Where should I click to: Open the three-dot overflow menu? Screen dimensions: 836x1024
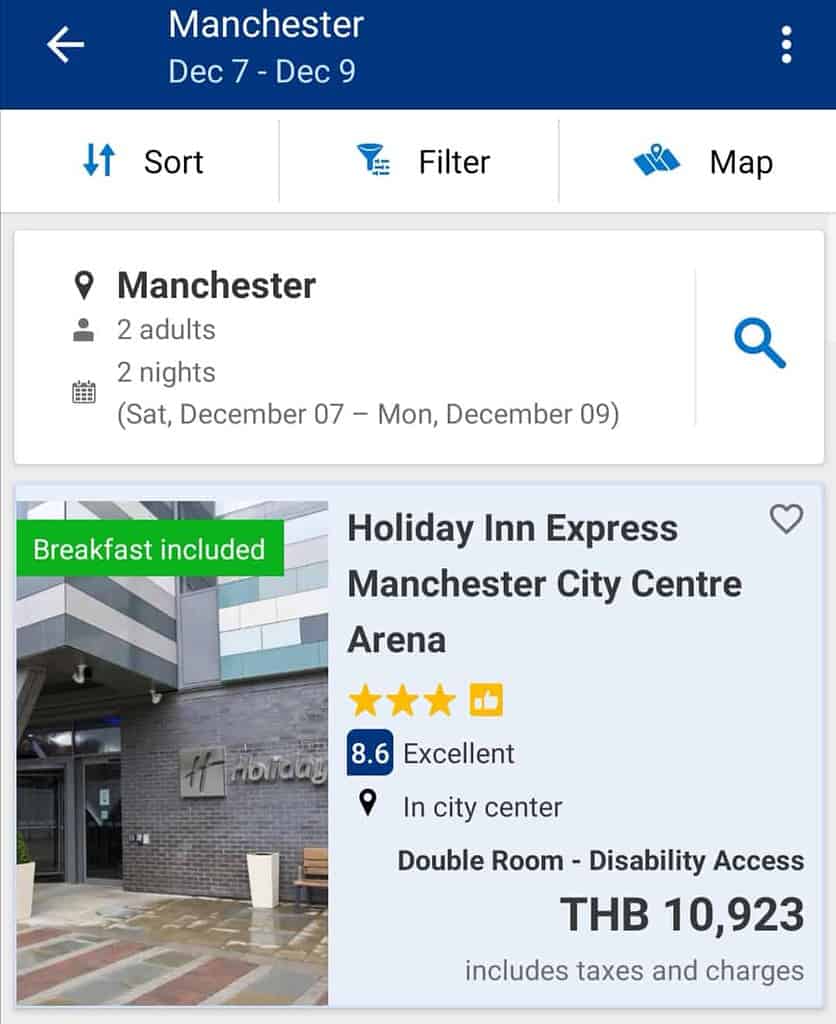(786, 45)
